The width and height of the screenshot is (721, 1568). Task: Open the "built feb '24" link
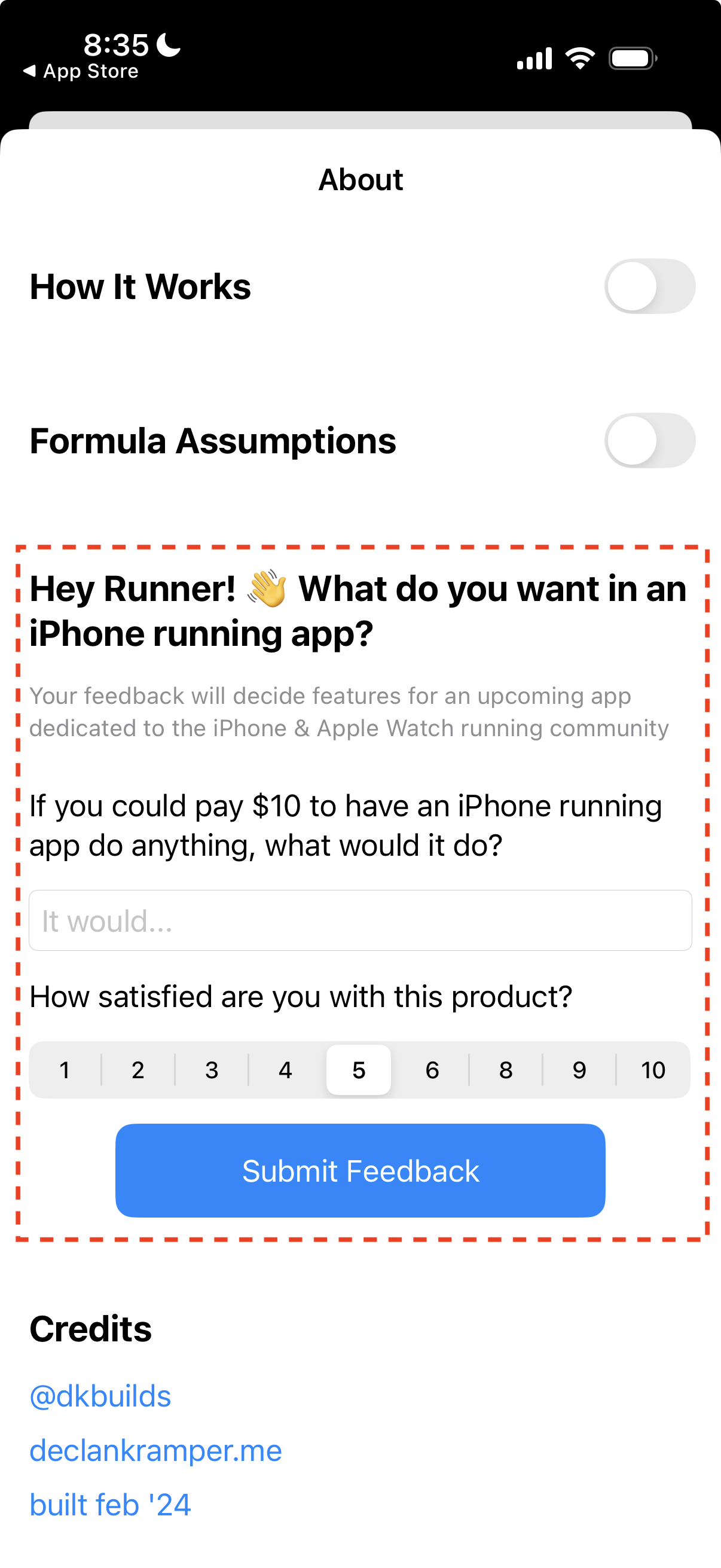[110, 1505]
